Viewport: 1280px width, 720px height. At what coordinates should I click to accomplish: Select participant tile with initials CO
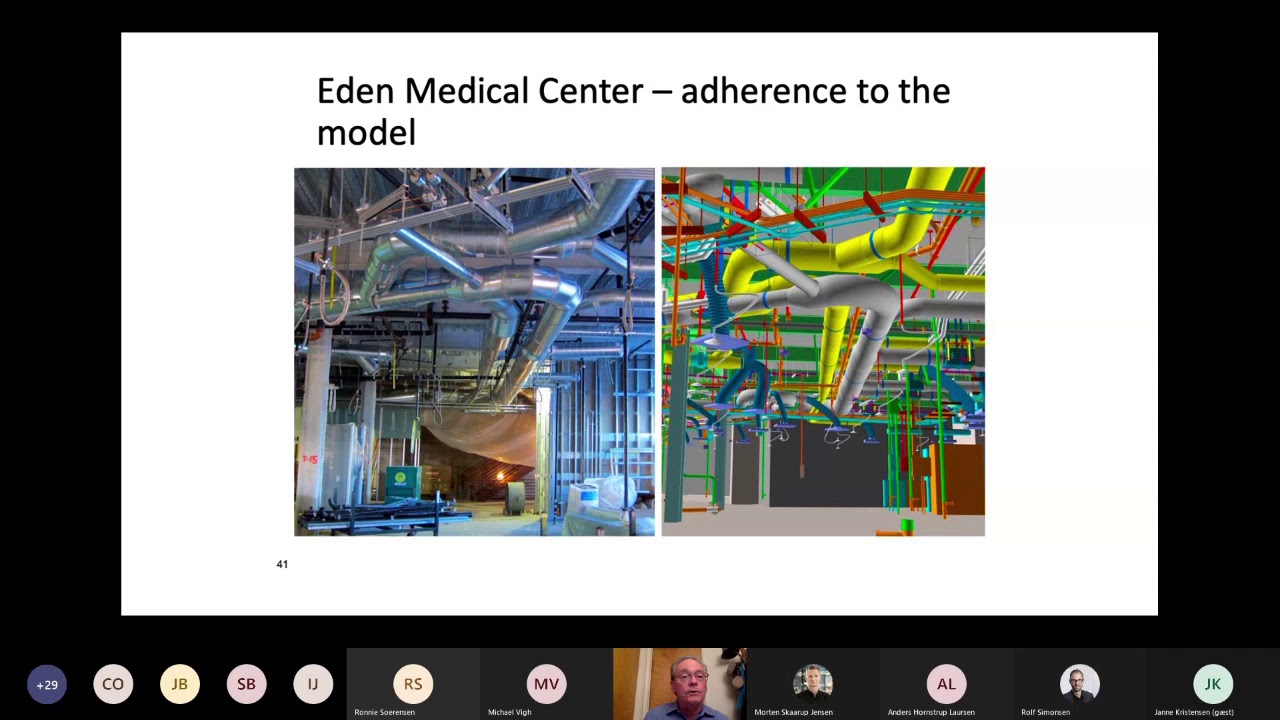point(113,684)
